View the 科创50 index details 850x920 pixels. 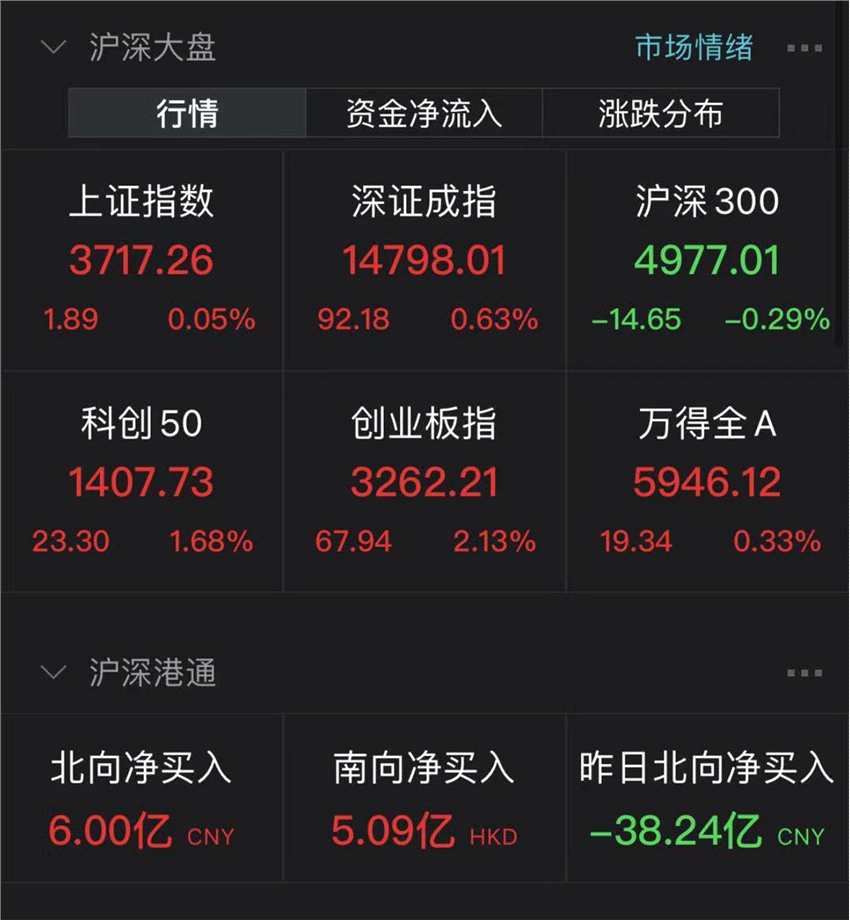[x=142, y=482]
